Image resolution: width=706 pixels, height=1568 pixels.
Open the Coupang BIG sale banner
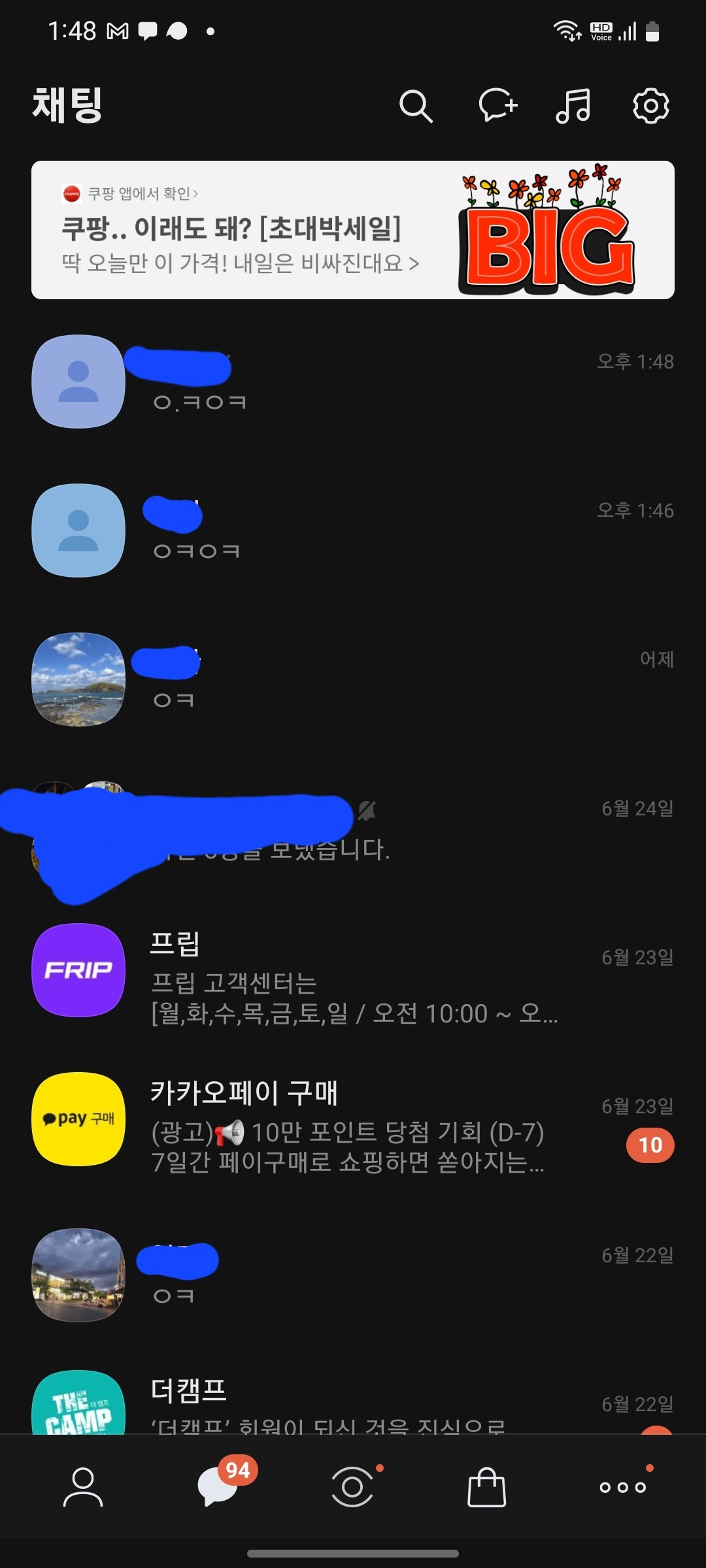point(353,230)
